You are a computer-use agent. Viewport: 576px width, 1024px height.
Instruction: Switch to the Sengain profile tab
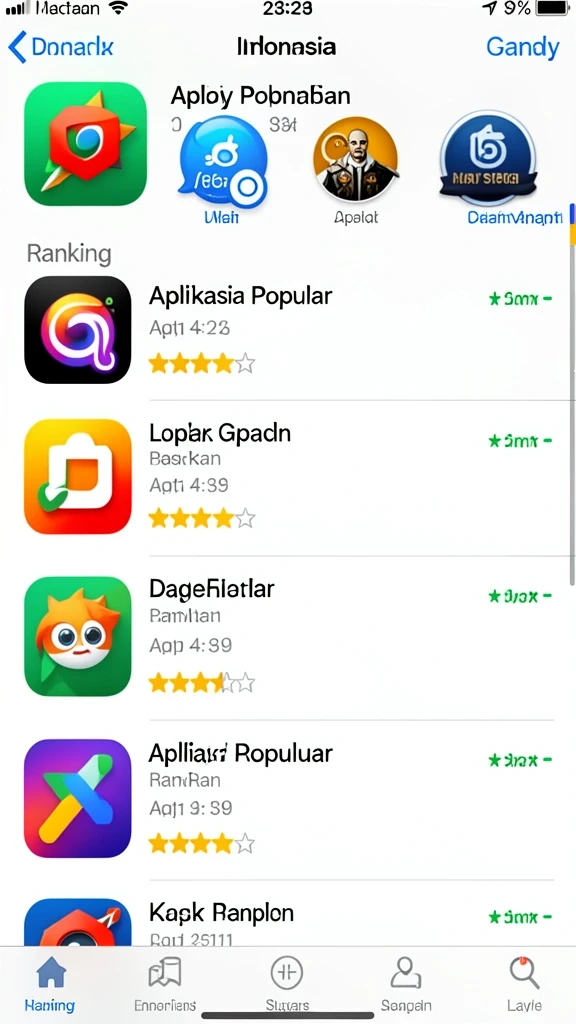point(406,984)
